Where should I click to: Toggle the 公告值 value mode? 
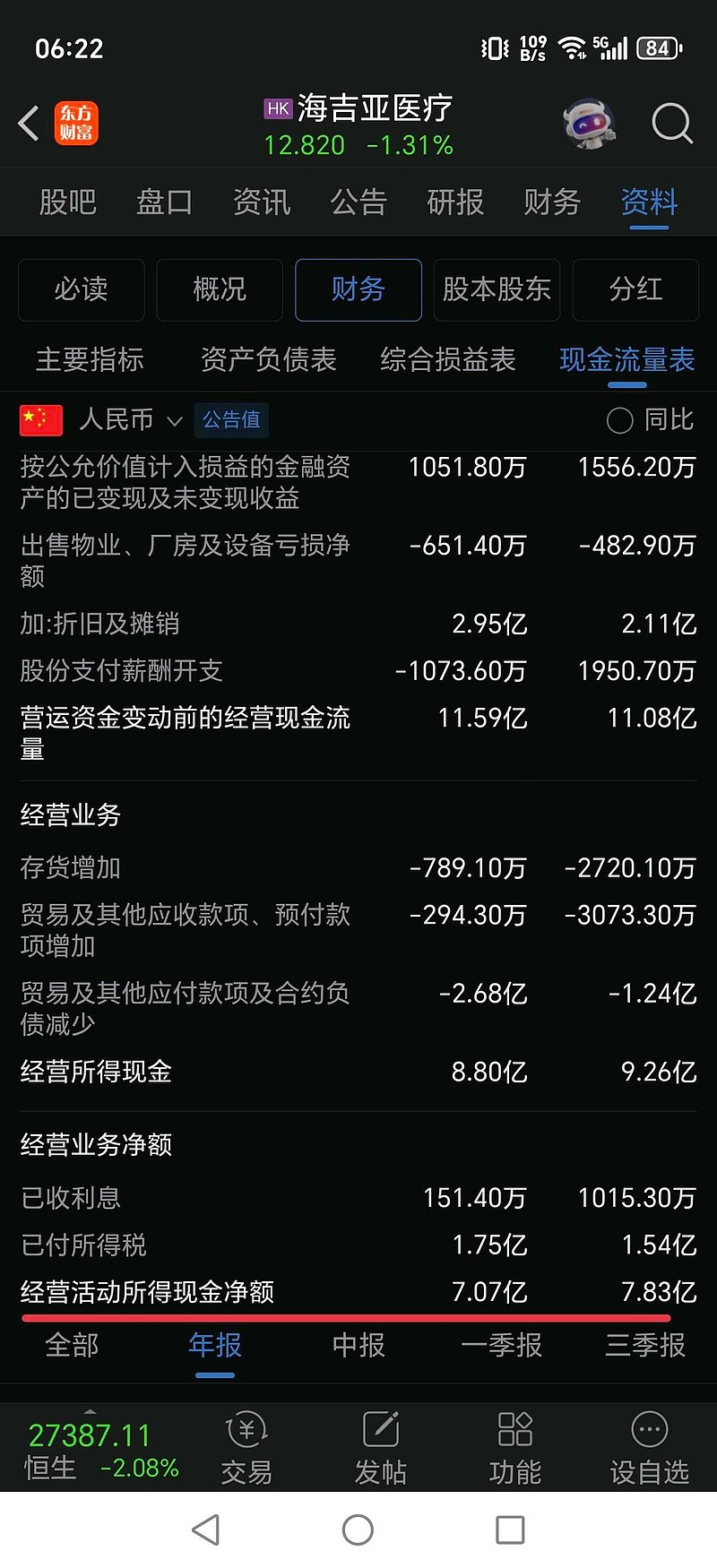tap(231, 419)
